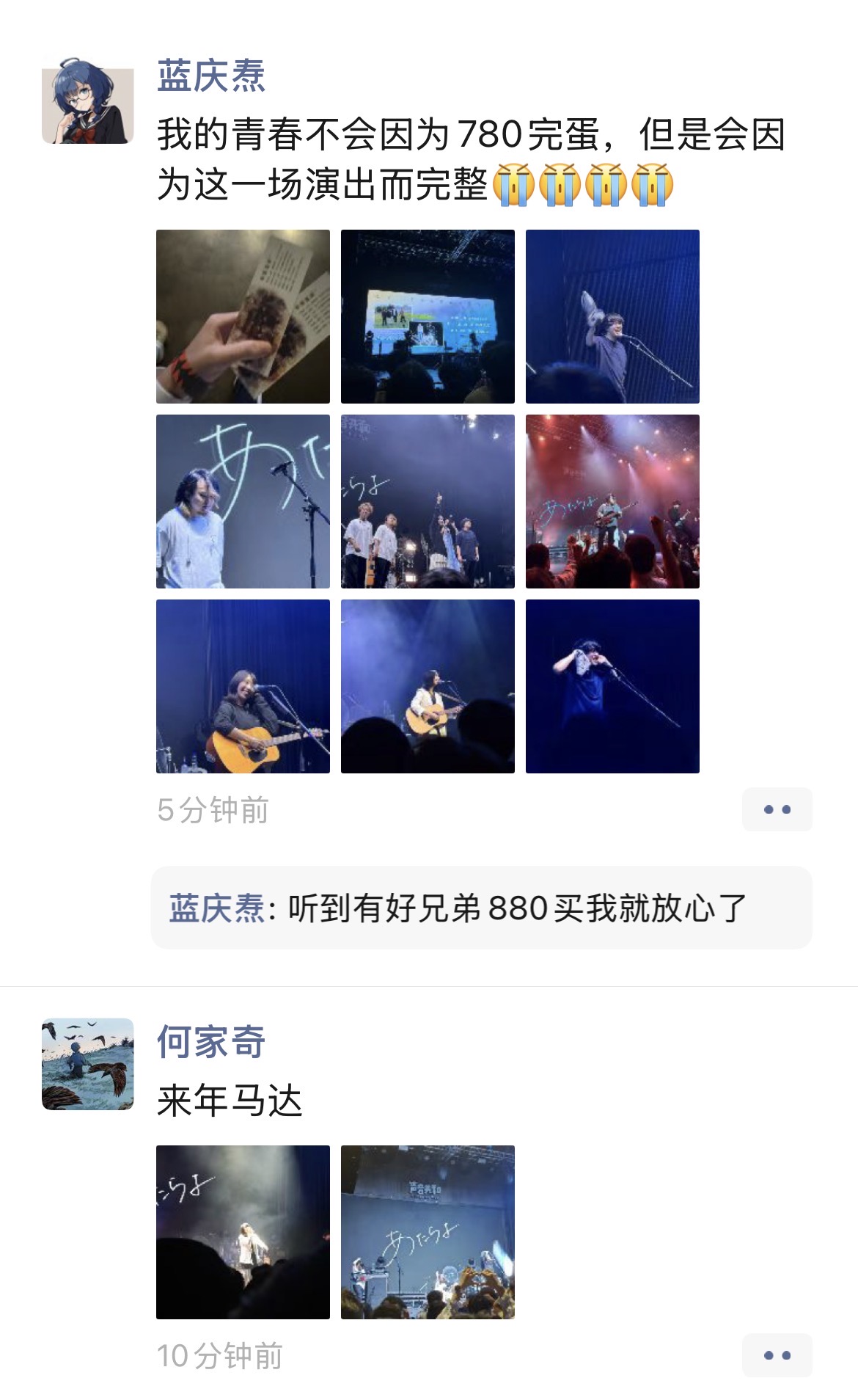Viewport: 858px width, 1400px height.
Task: Open photo of singer wiping face with towel
Action: (x=612, y=686)
